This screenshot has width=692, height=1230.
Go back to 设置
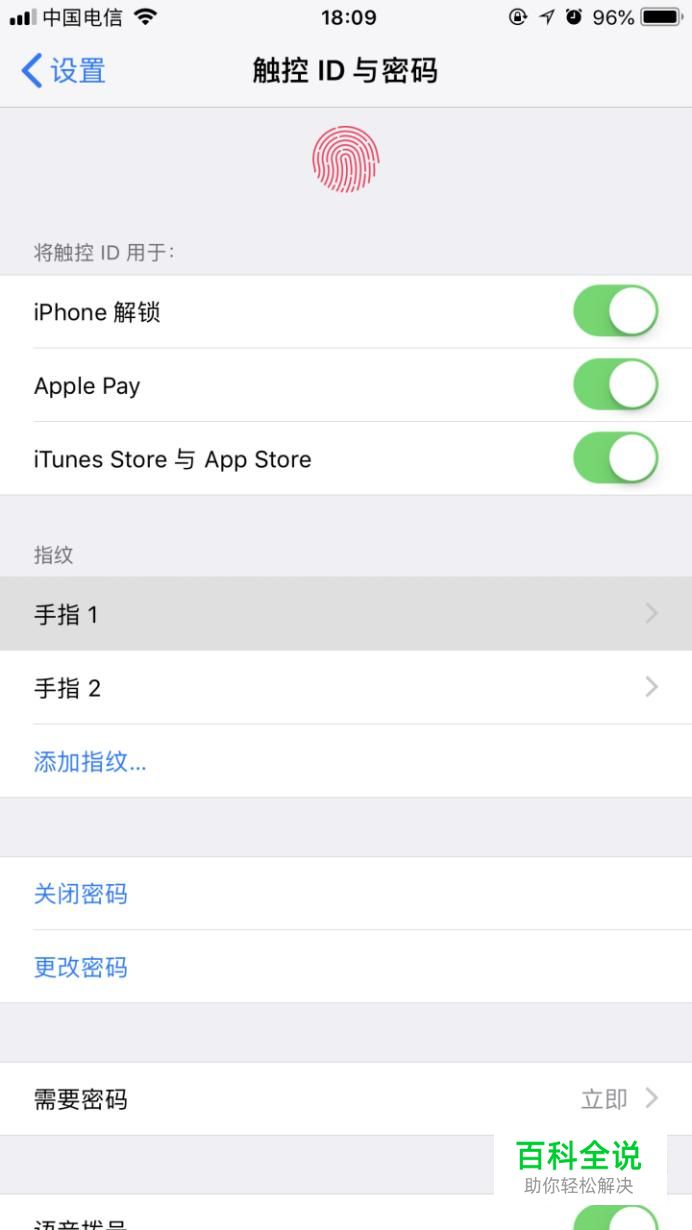pos(64,72)
